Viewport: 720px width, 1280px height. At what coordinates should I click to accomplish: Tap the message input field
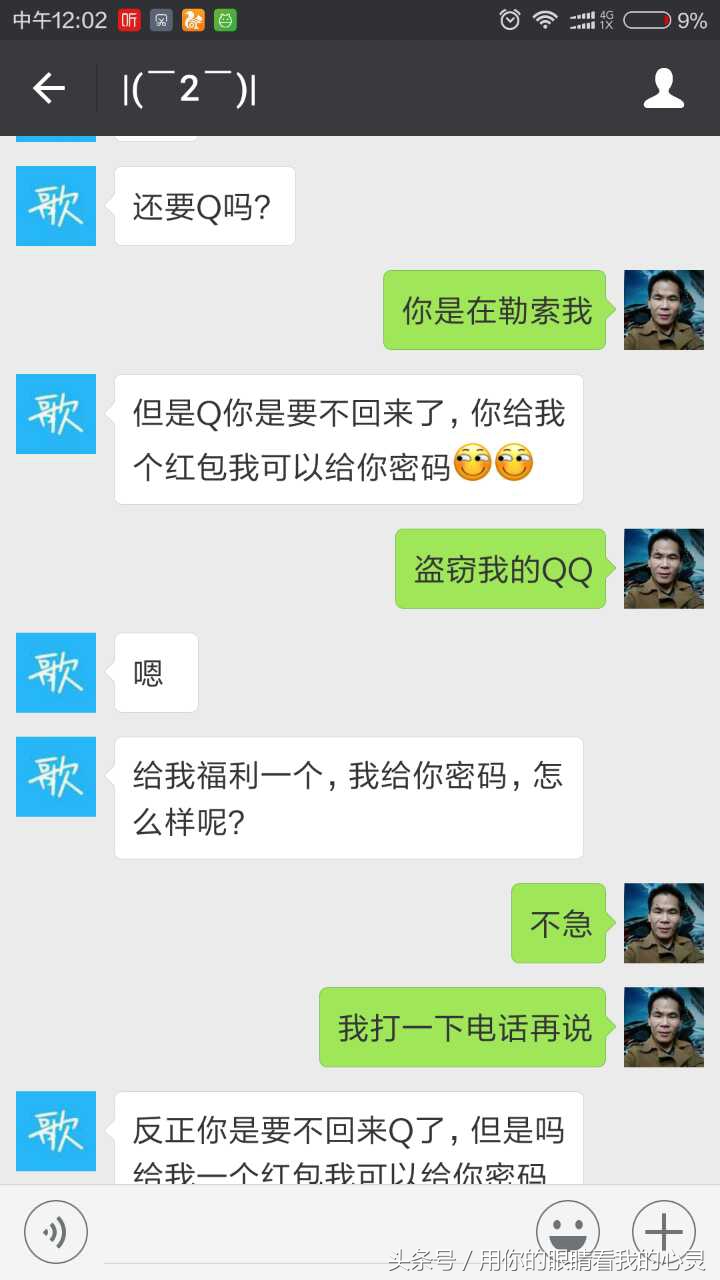click(300, 1231)
